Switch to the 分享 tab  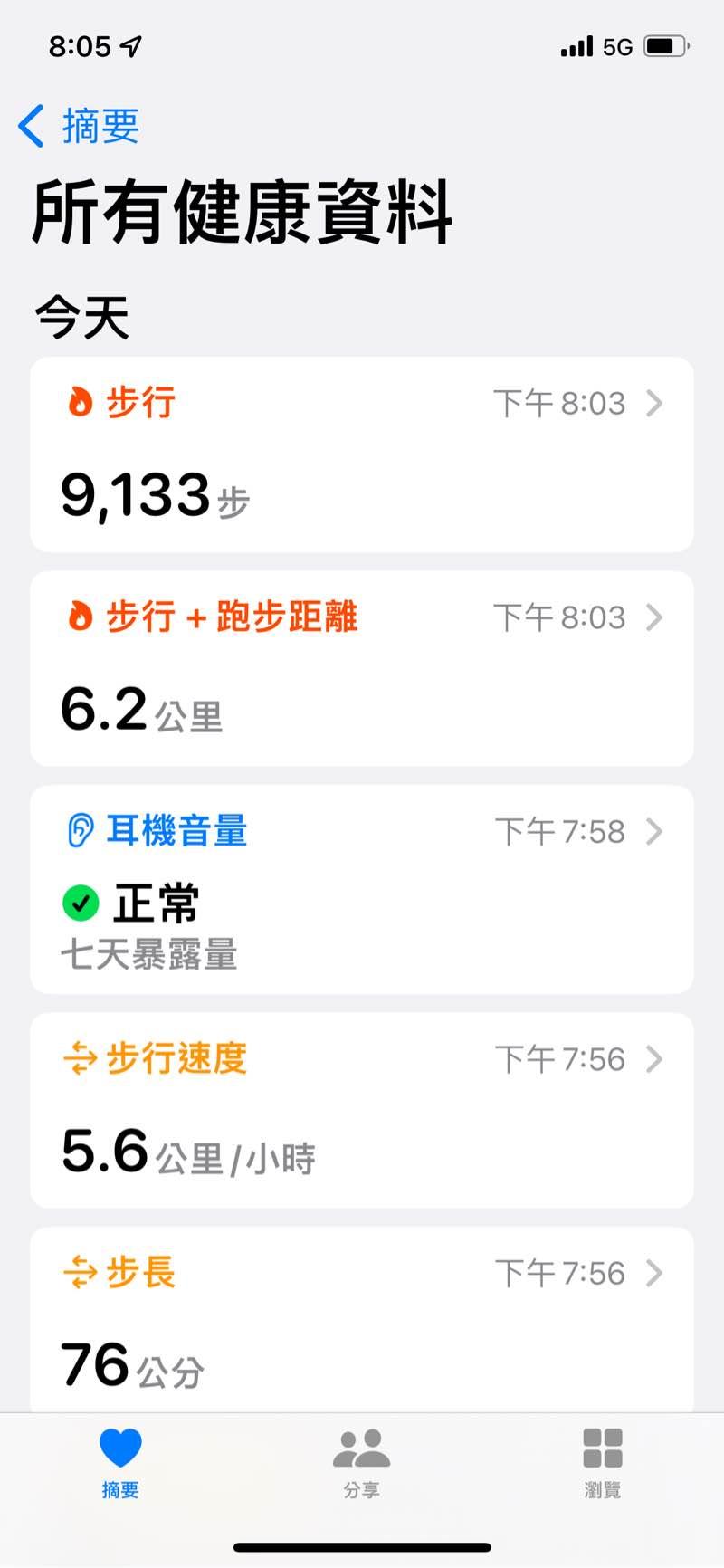coord(361,1461)
